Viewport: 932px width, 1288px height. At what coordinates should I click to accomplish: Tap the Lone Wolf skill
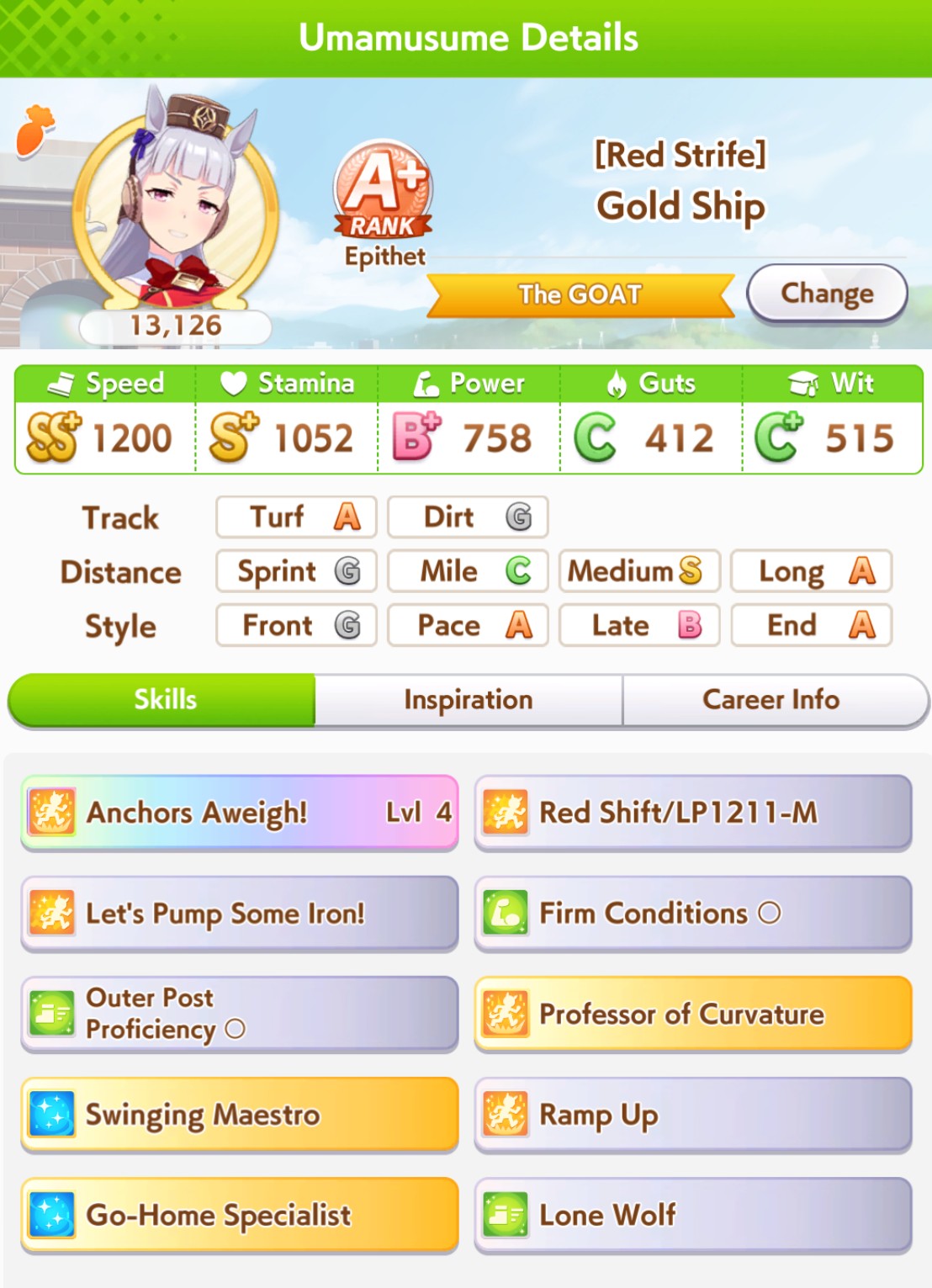point(693,1215)
